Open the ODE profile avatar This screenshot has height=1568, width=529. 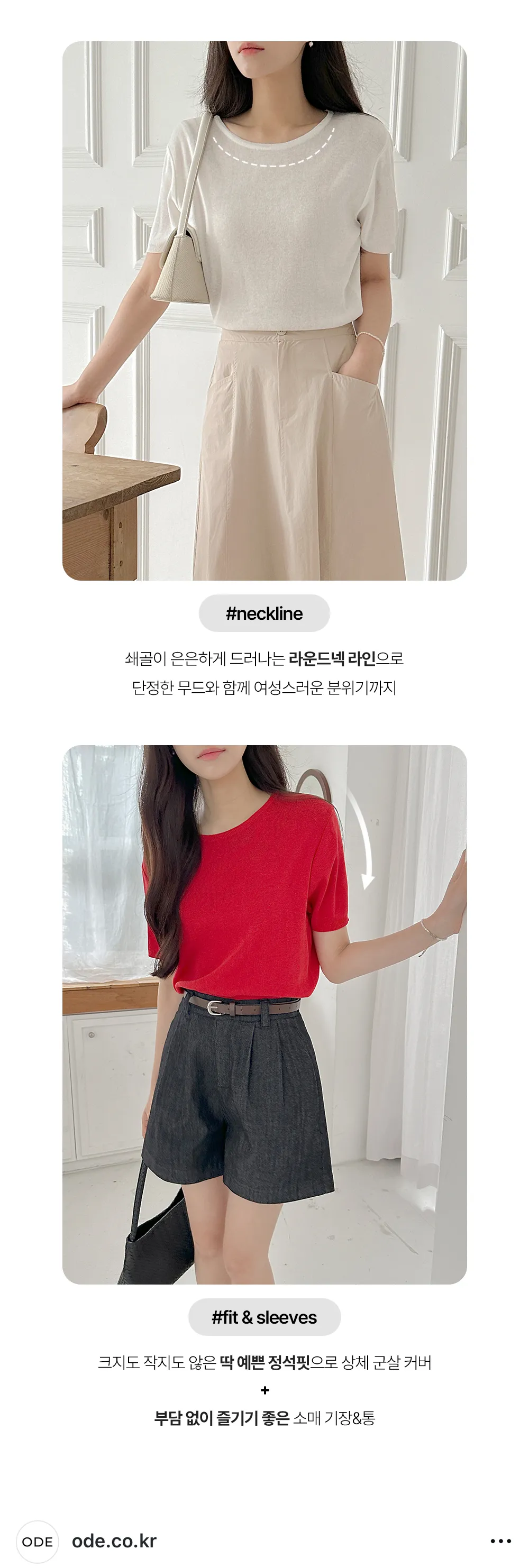click(37, 1541)
